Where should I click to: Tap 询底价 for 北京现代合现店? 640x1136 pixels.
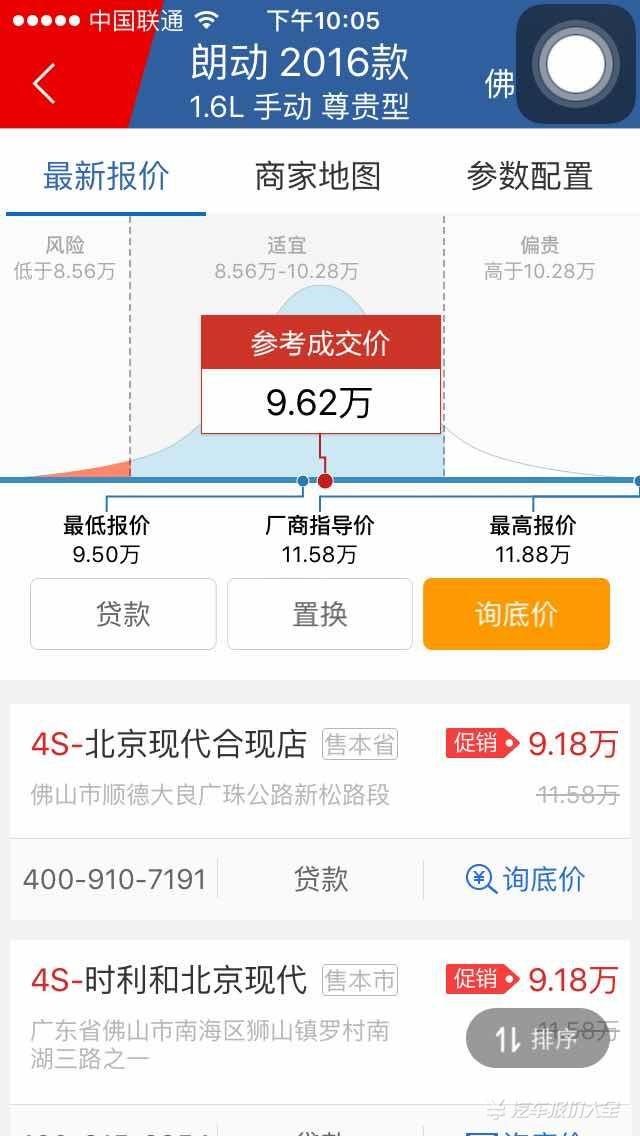525,880
